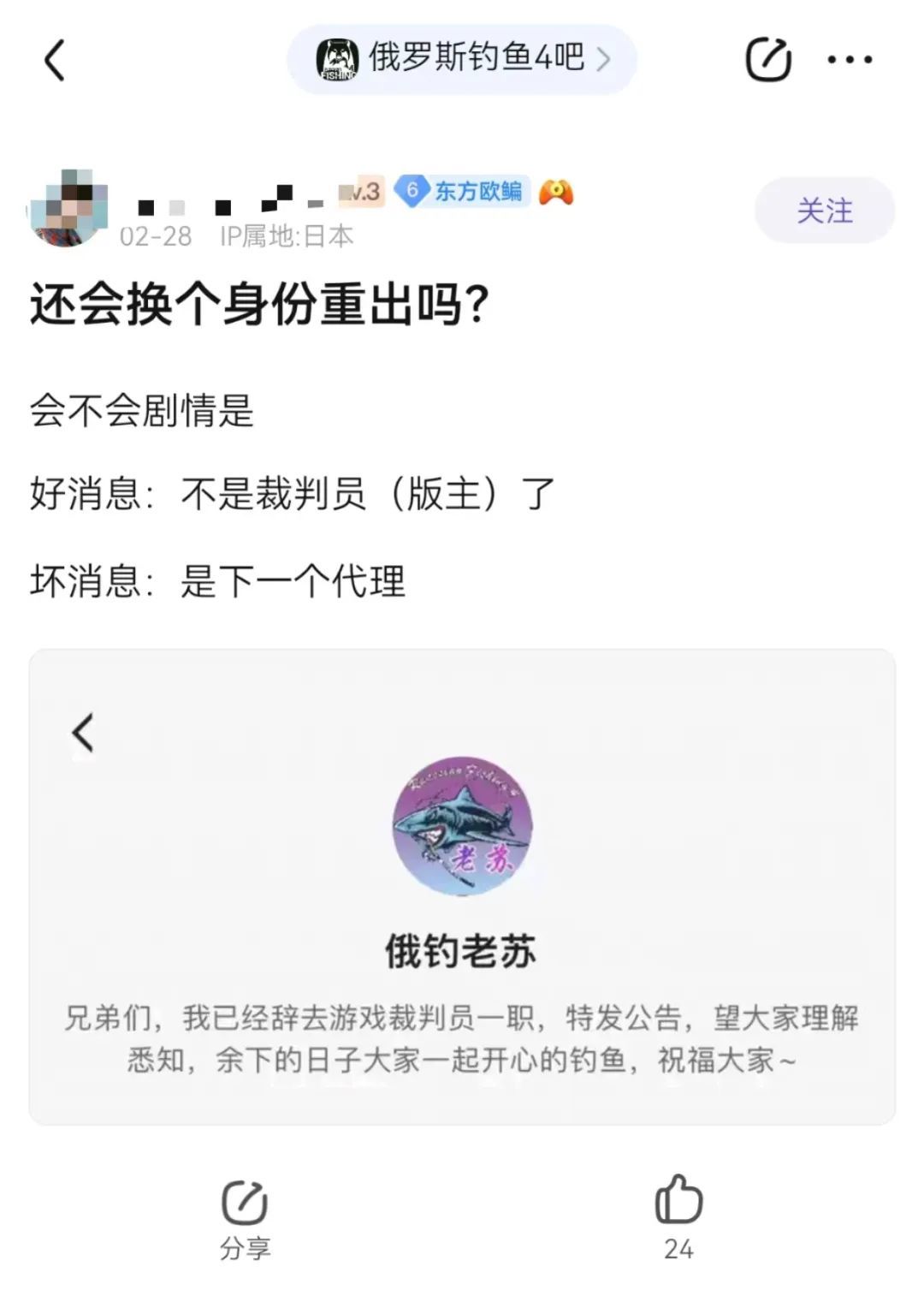Follow the author with 关注 button

click(x=824, y=211)
